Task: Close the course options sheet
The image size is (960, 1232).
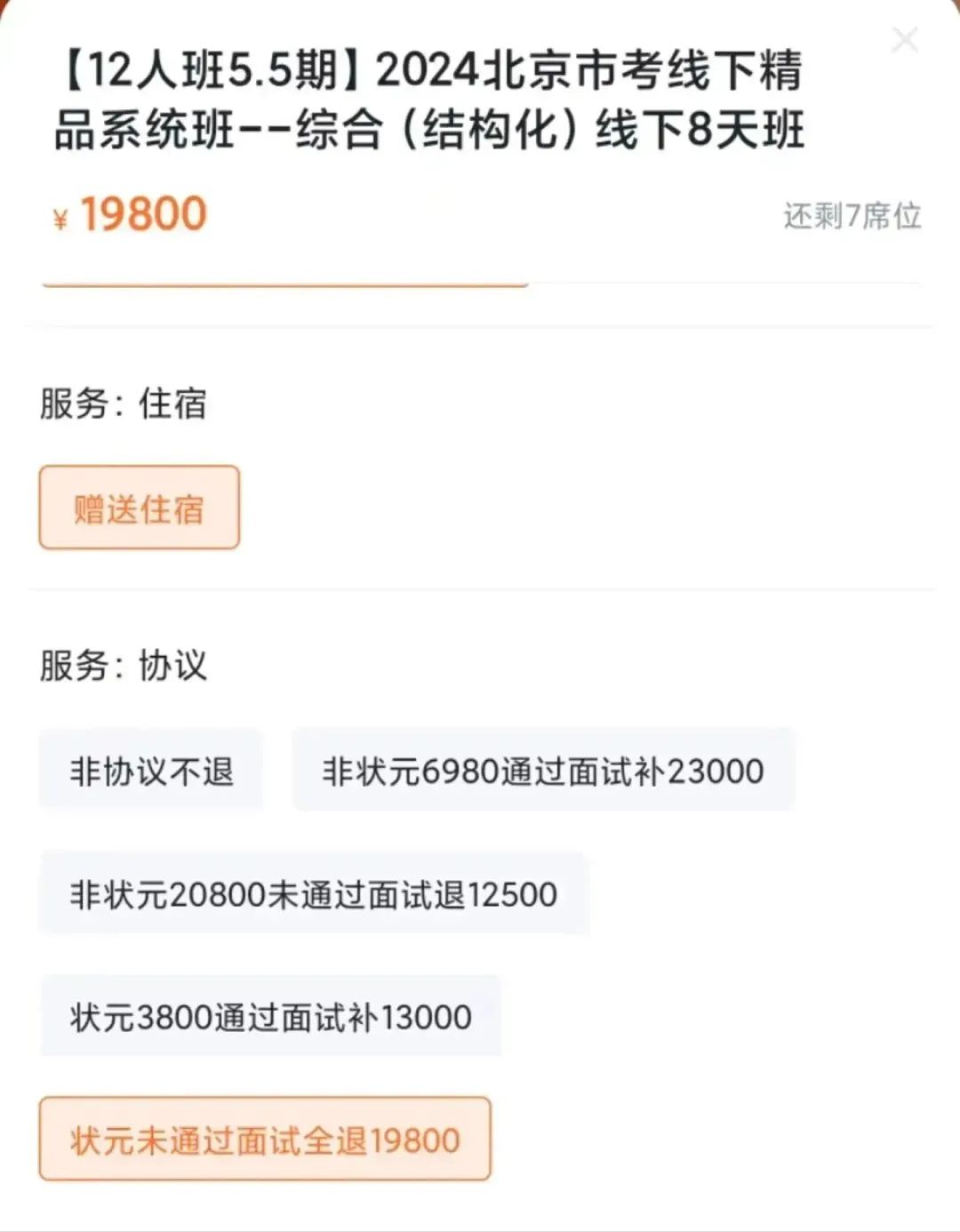Action: click(905, 40)
